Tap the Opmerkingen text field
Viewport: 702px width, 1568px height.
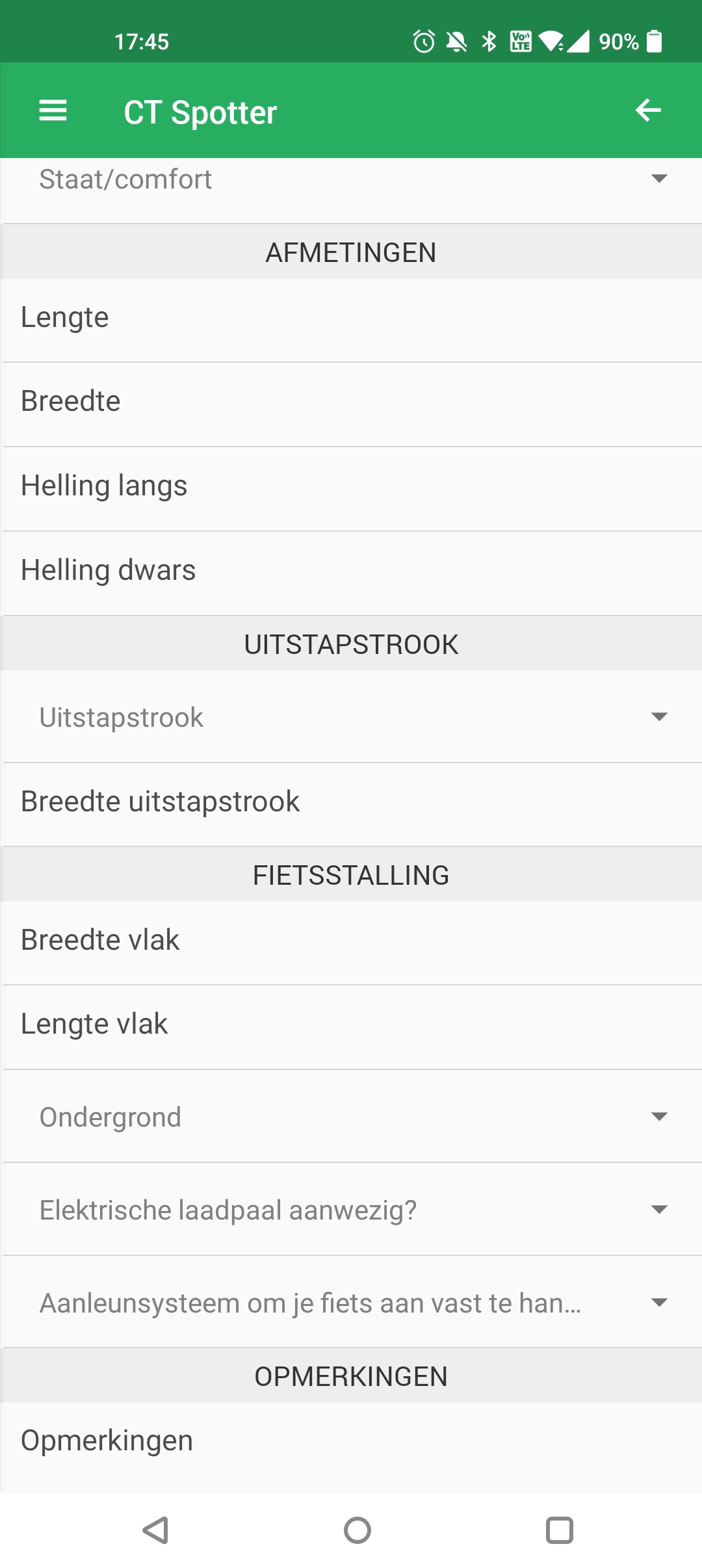[x=351, y=1443]
